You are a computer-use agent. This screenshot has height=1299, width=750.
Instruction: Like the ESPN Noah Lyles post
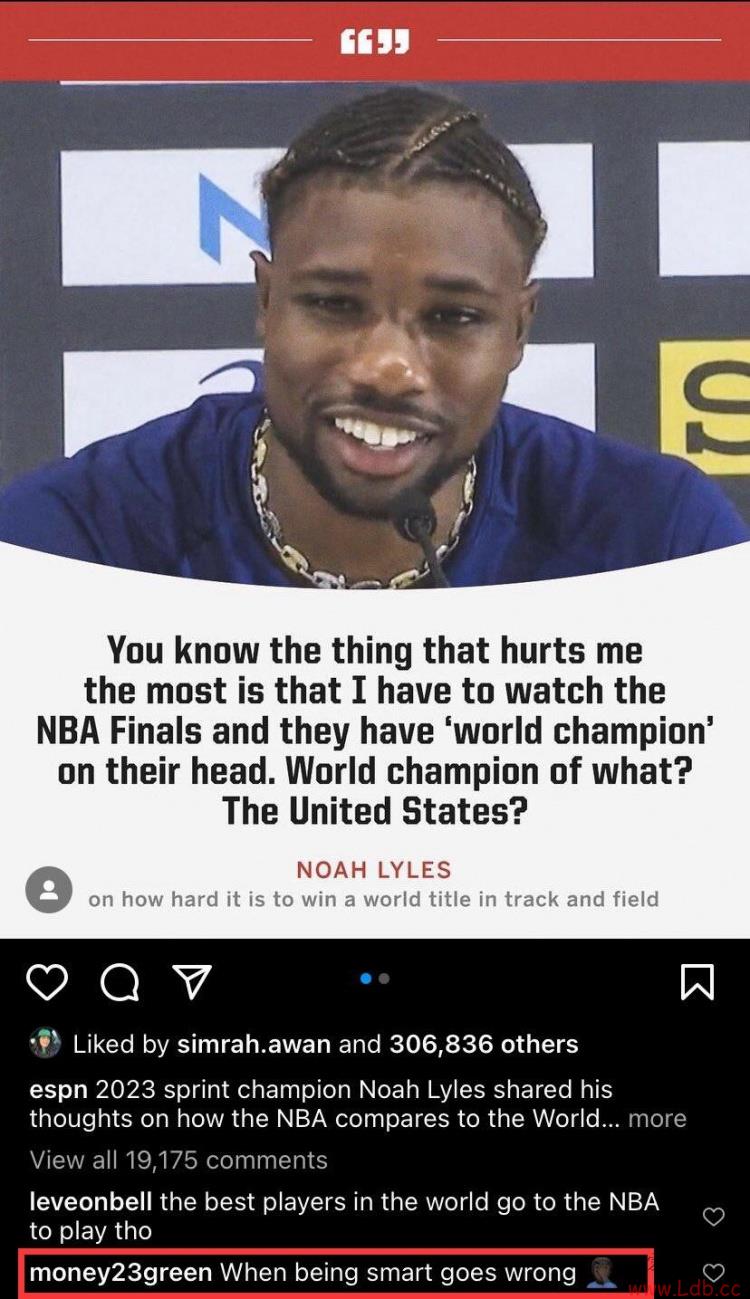coord(46,982)
